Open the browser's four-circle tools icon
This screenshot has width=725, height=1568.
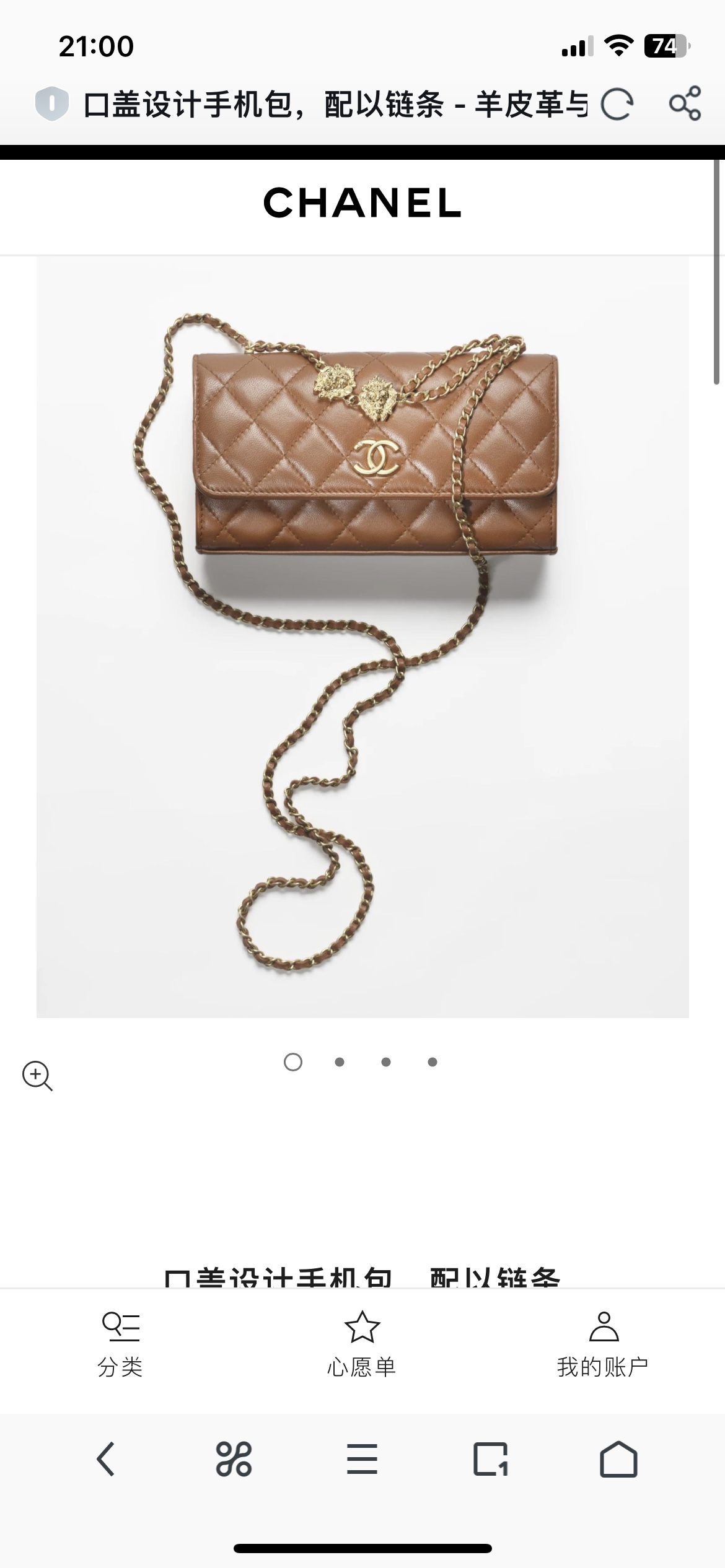[234, 1459]
